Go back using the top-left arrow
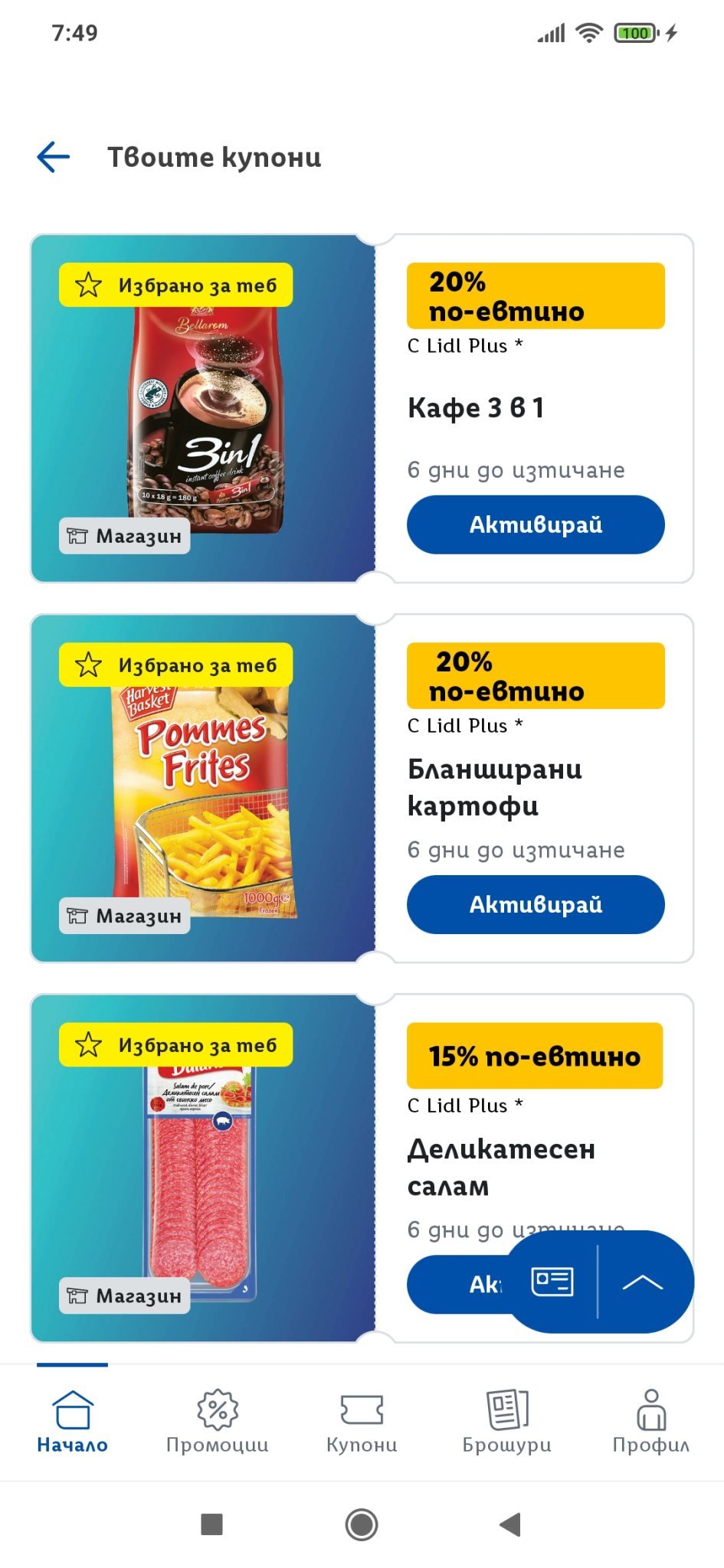 [x=54, y=157]
